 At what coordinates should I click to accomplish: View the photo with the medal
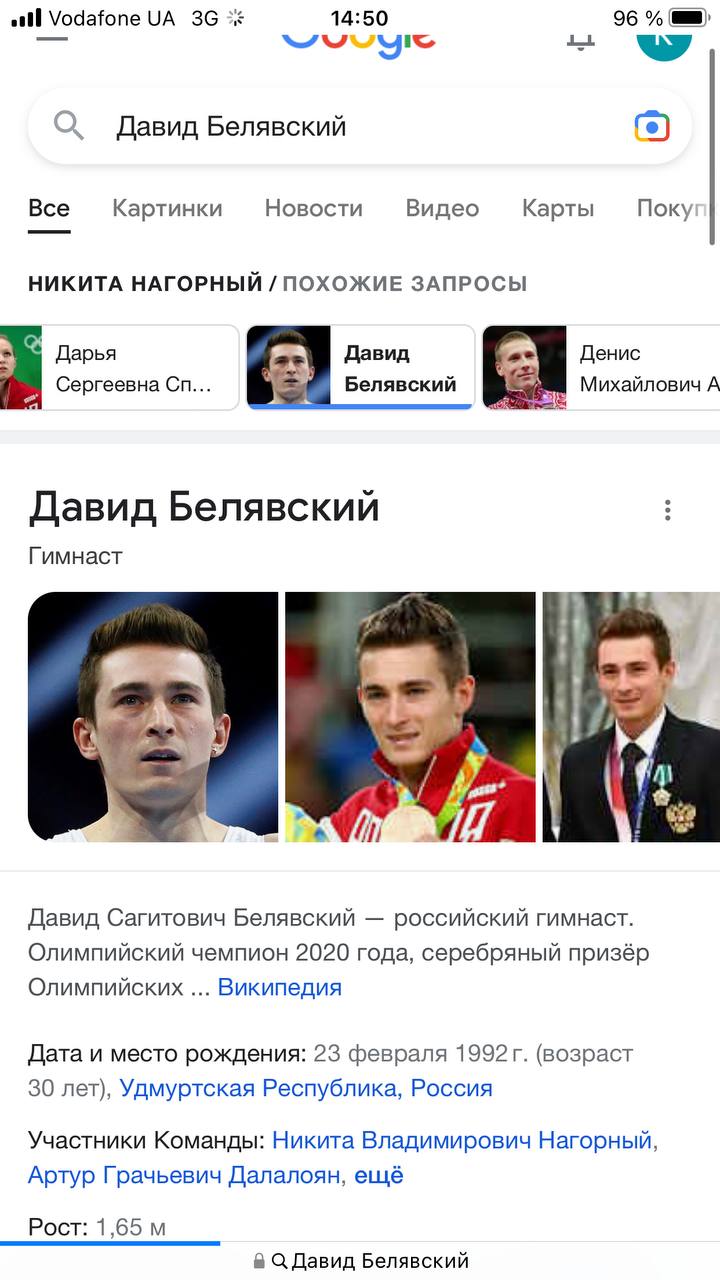pos(410,716)
